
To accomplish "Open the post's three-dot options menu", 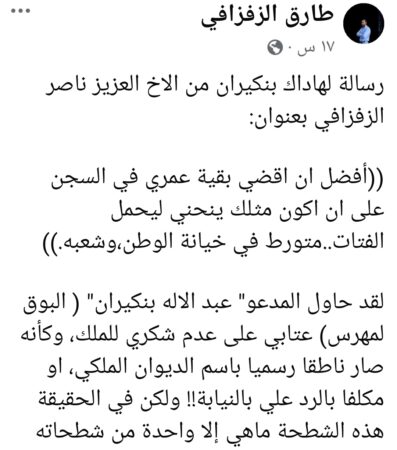I will (x=21, y=11).
